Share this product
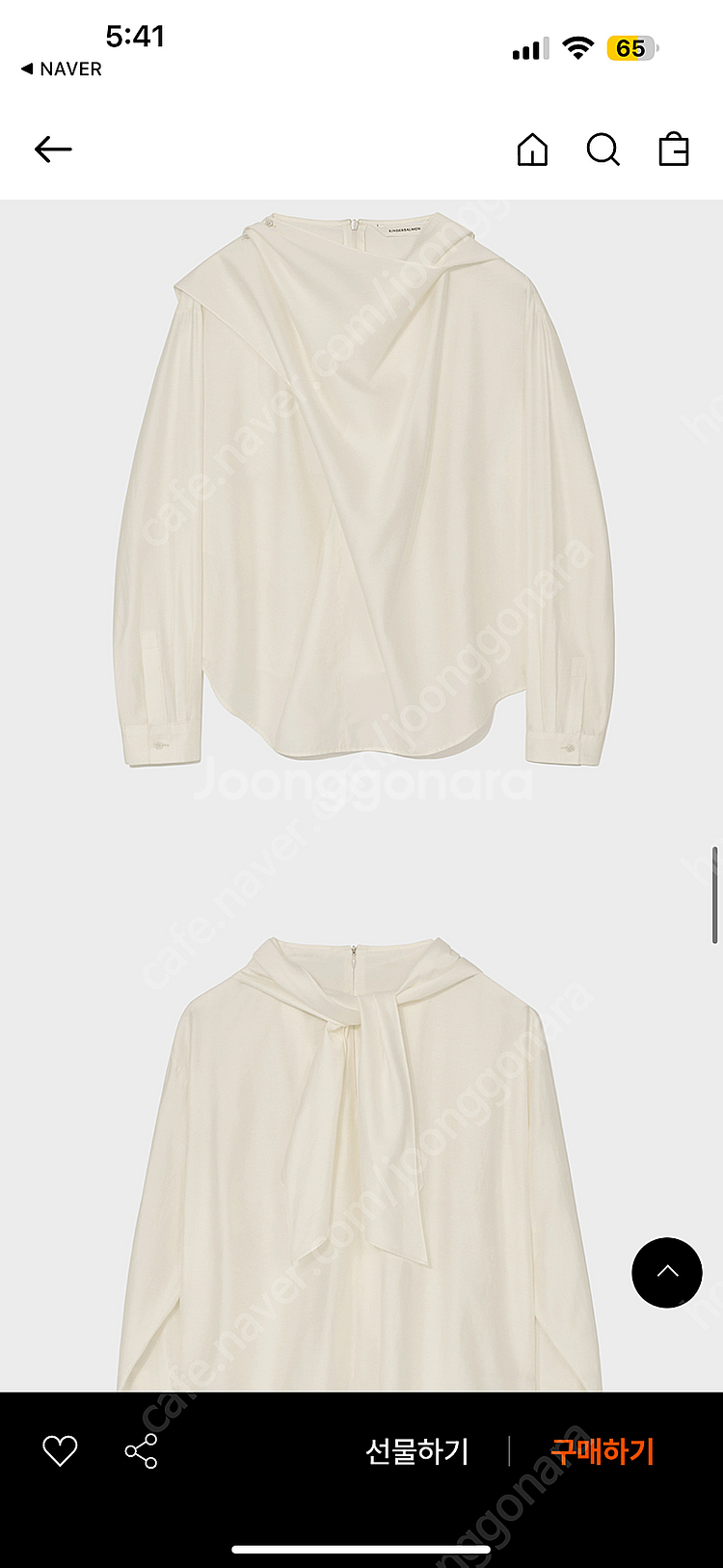The height and width of the screenshot is (1568, 723). 141,1451
